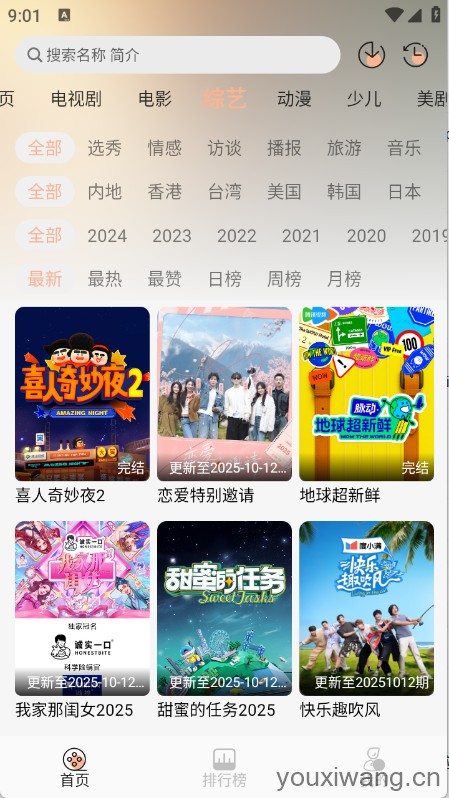Switch to the 少儿 tab

(x=363, y=99)
